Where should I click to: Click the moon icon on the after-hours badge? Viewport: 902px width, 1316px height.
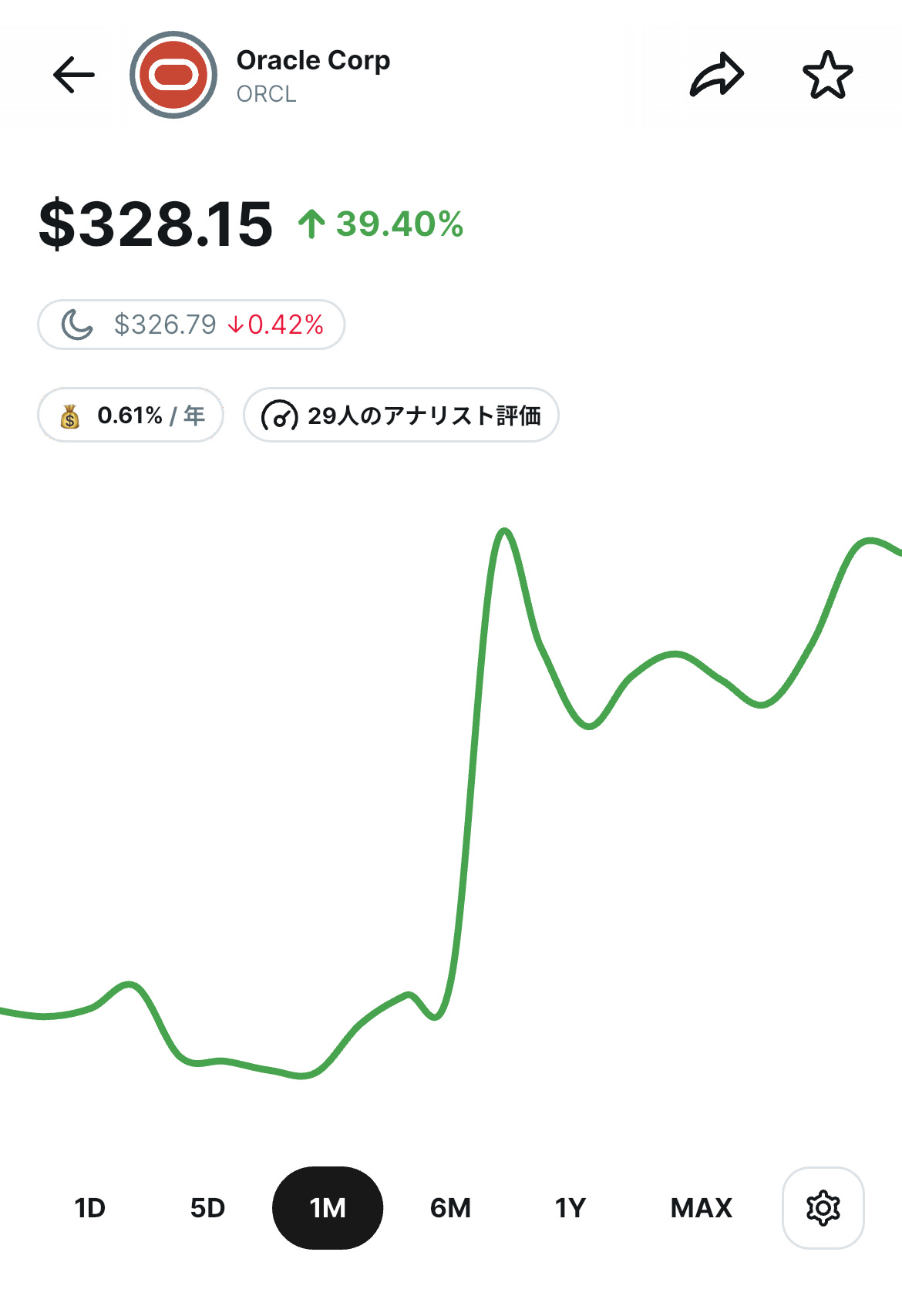tap(76, 325)
